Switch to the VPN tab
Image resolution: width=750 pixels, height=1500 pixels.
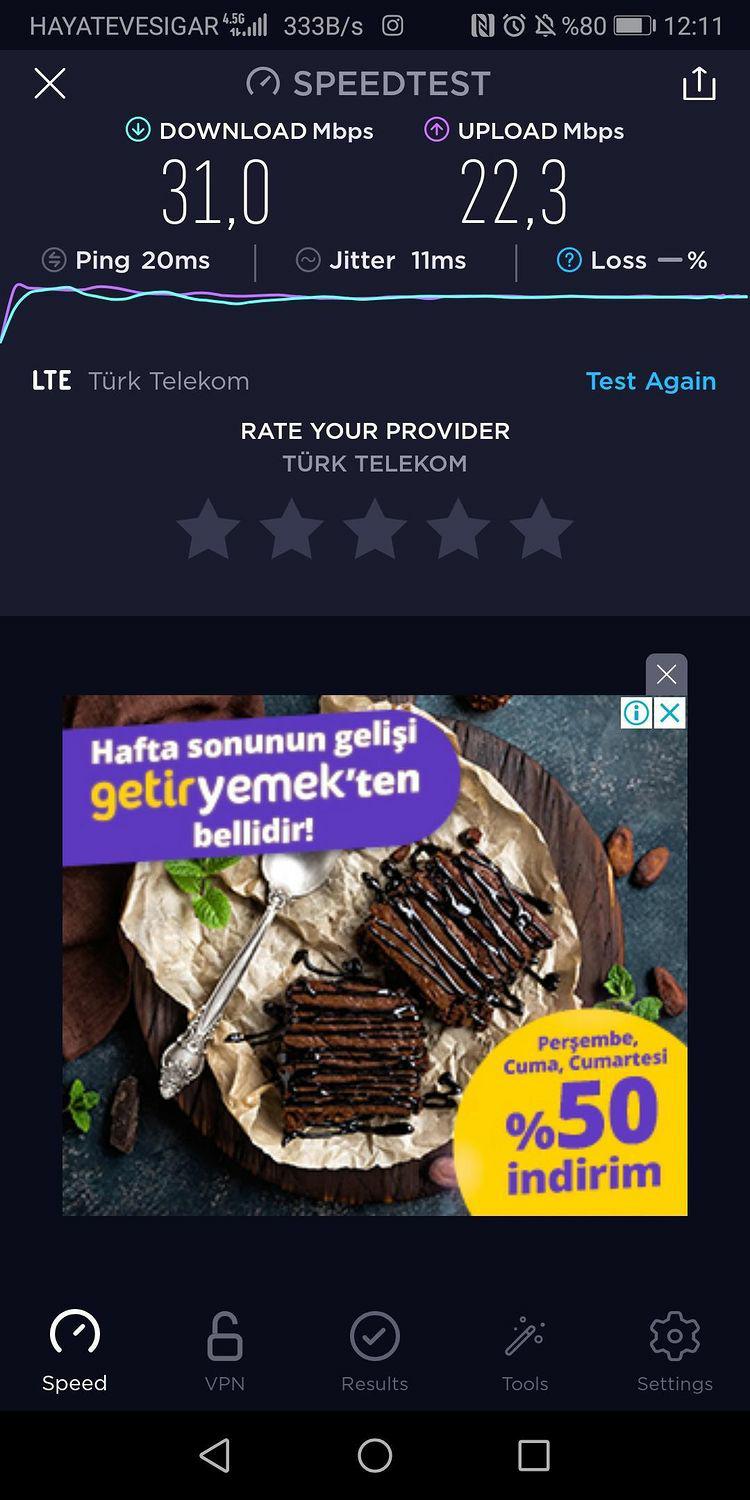pos(225,1352)
